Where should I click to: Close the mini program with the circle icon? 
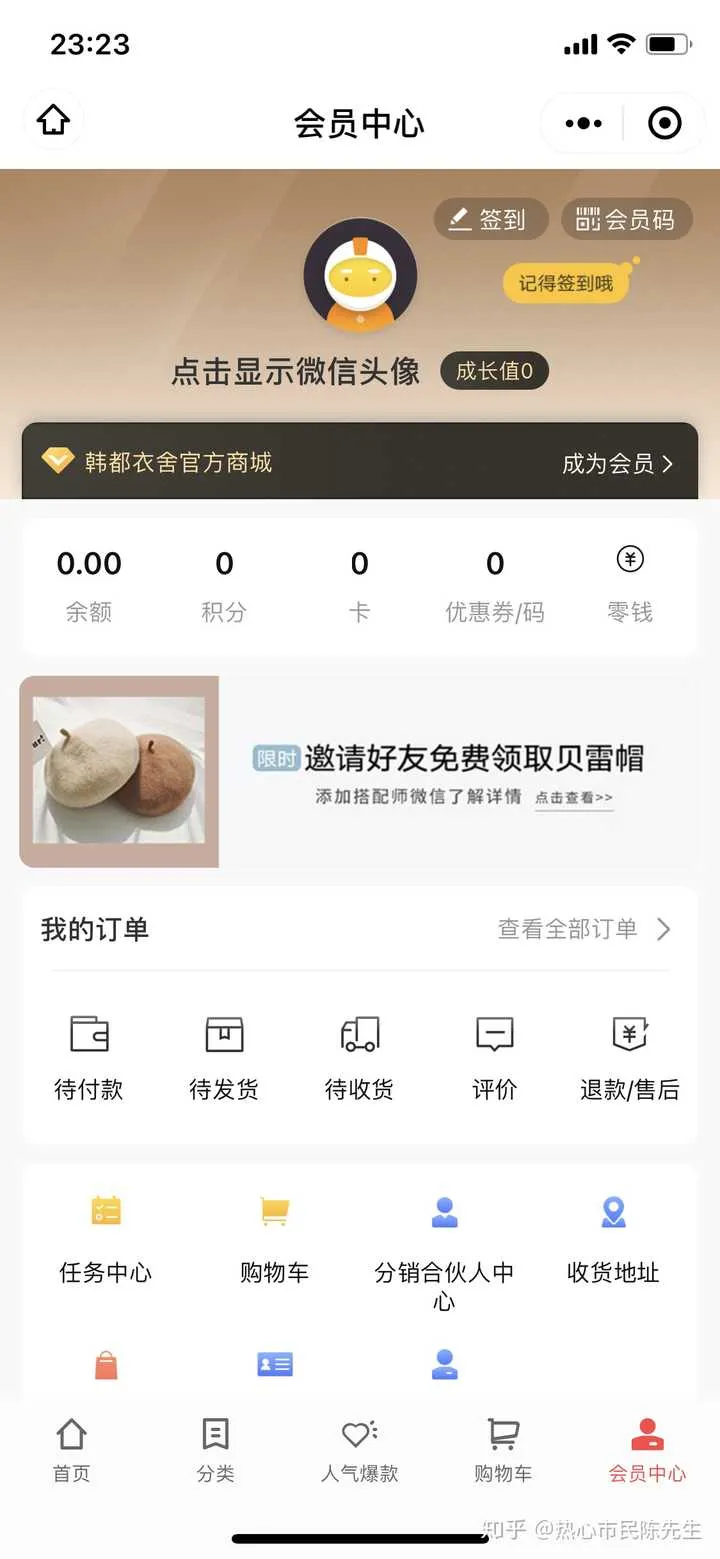click(664, 123)
